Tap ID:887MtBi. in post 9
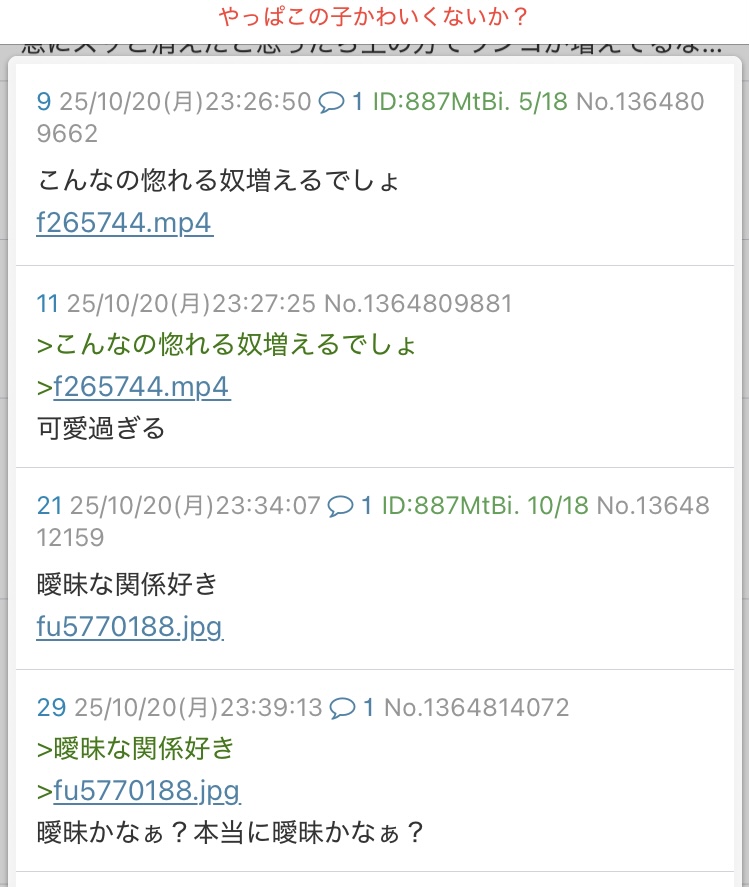 [x=441, y=102]
